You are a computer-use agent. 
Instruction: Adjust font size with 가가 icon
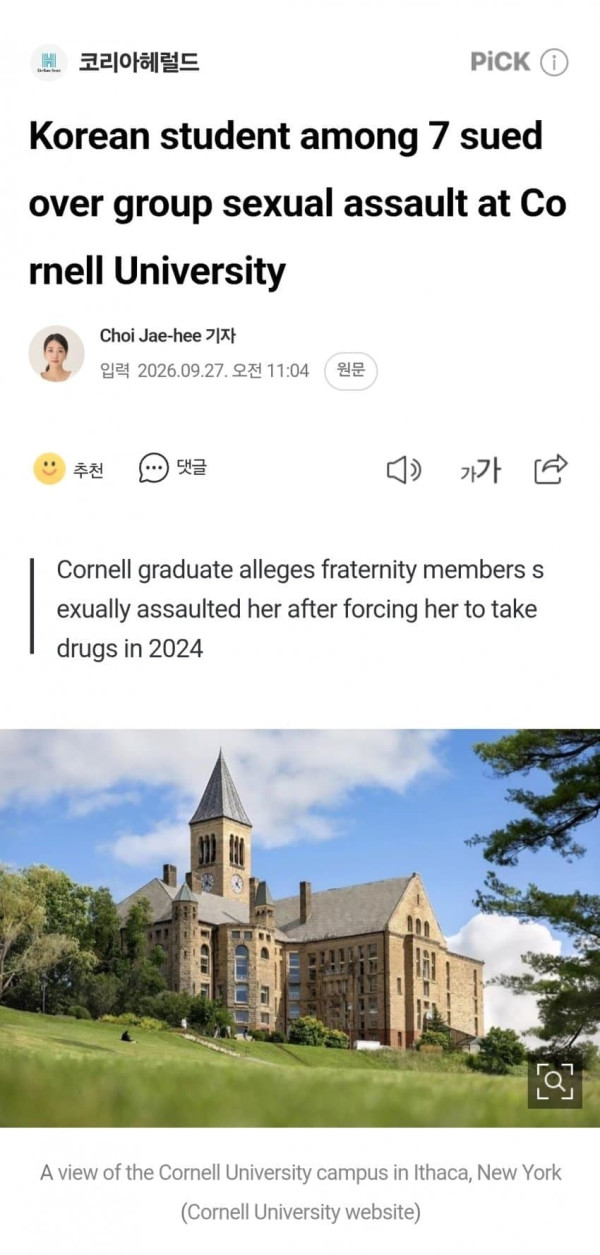tap(480, 470)
